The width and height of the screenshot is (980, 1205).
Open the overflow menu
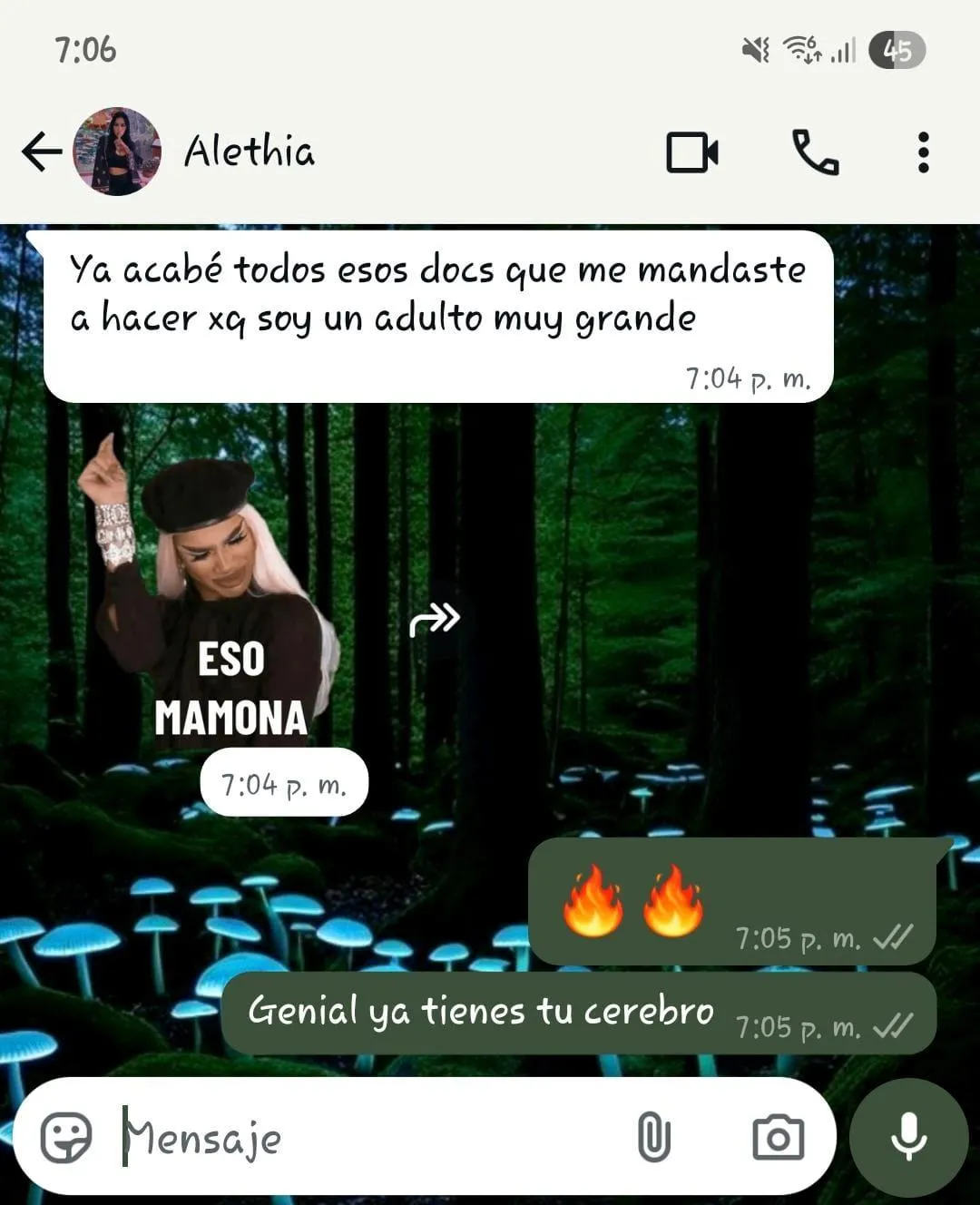[923, 152]
